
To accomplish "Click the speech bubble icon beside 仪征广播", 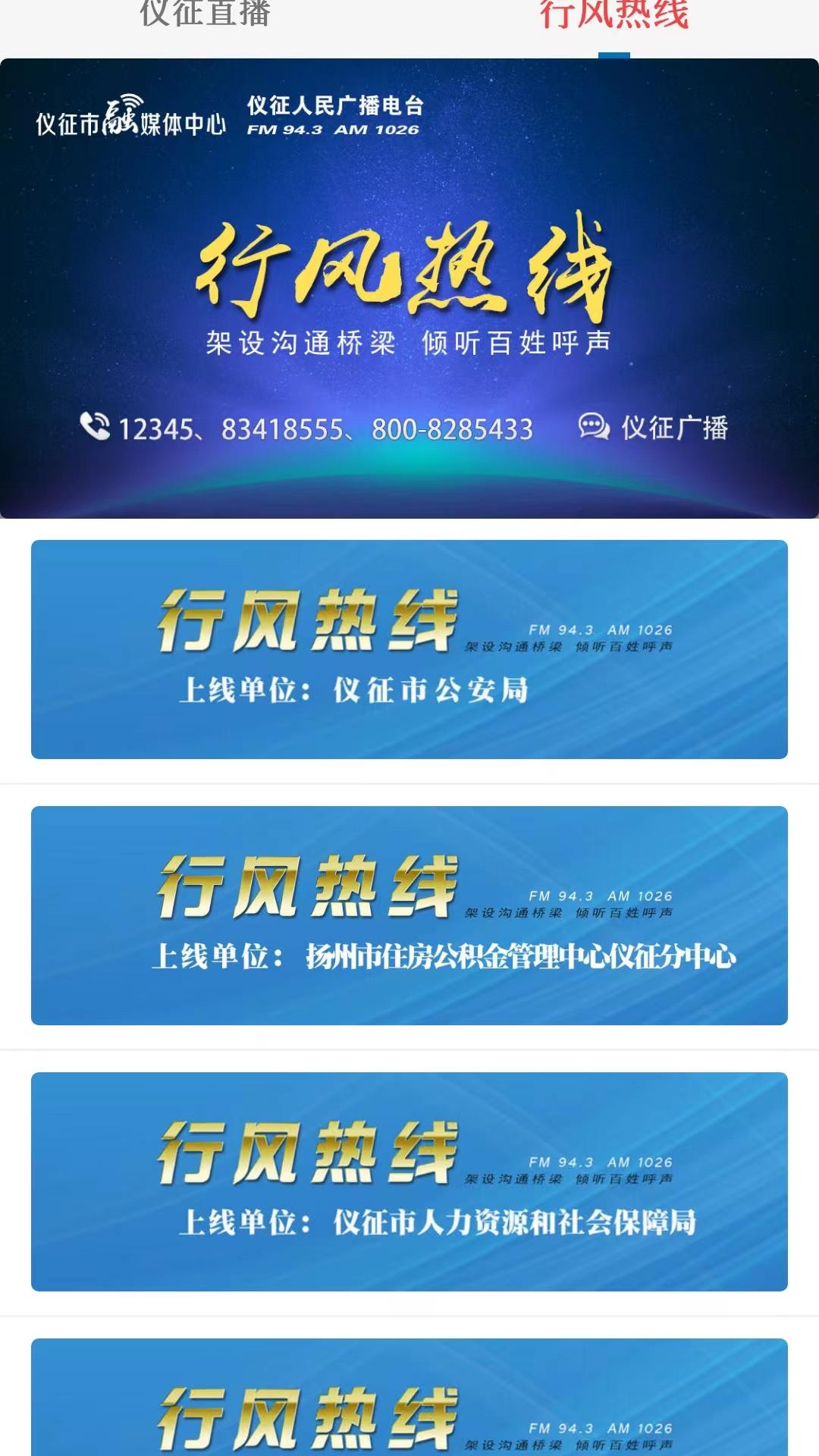I will click(x=593, y=427).
